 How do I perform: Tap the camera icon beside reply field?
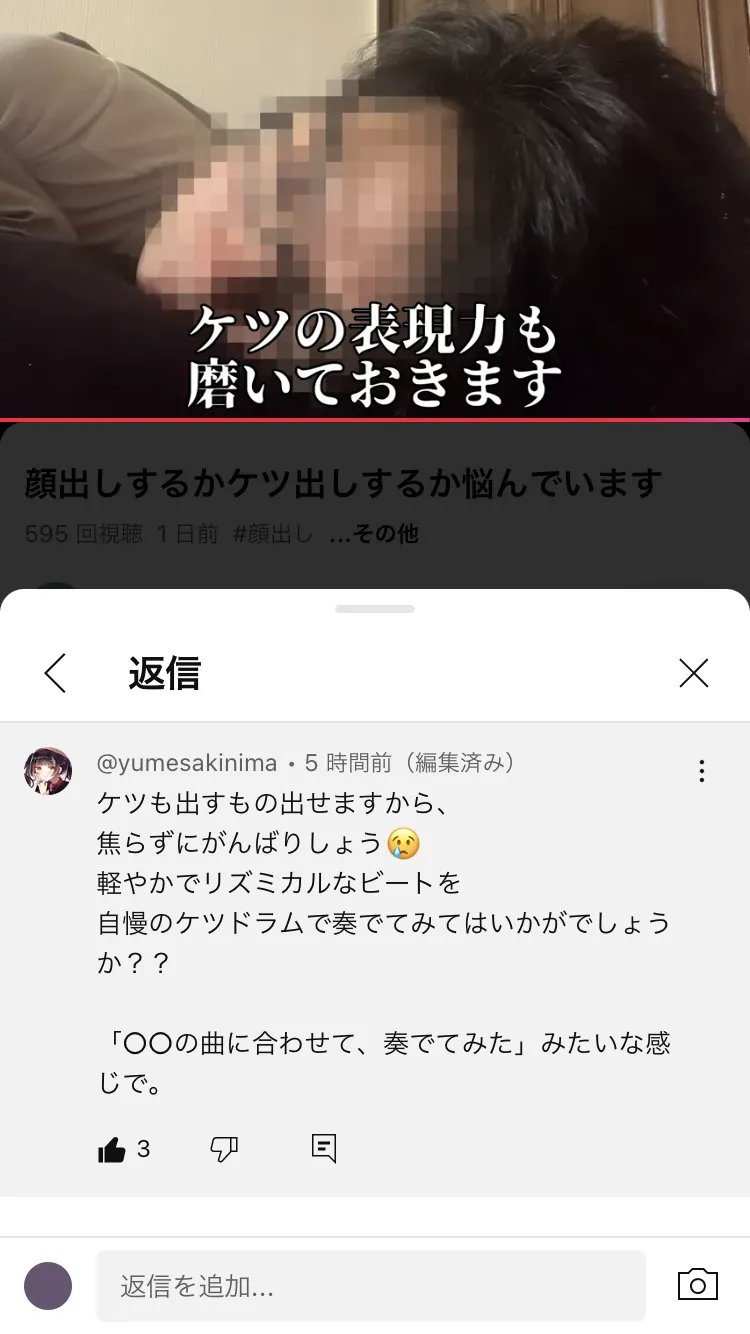[697, 1285]
